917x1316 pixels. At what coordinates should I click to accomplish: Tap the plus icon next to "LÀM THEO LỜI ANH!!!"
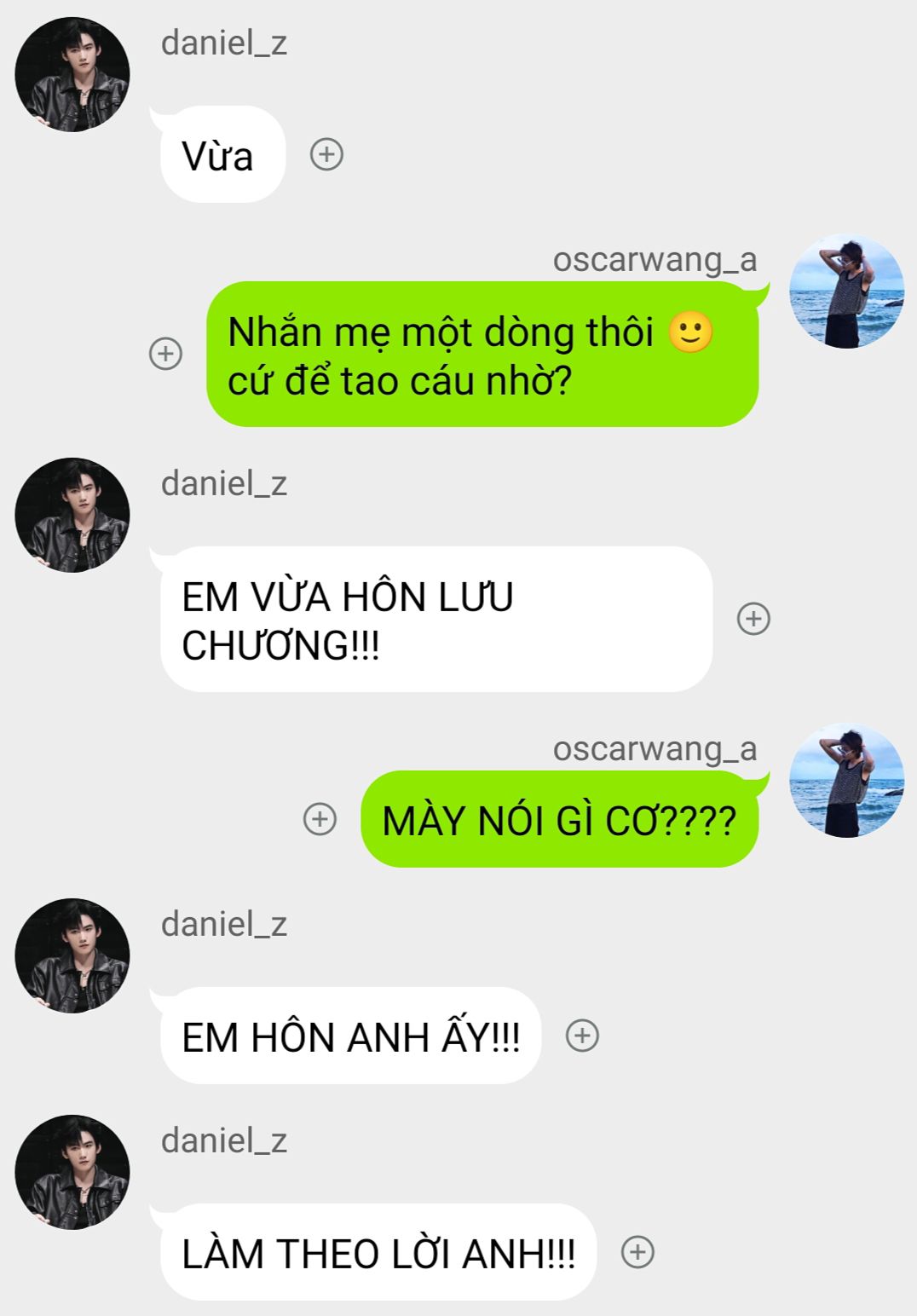637,1252
